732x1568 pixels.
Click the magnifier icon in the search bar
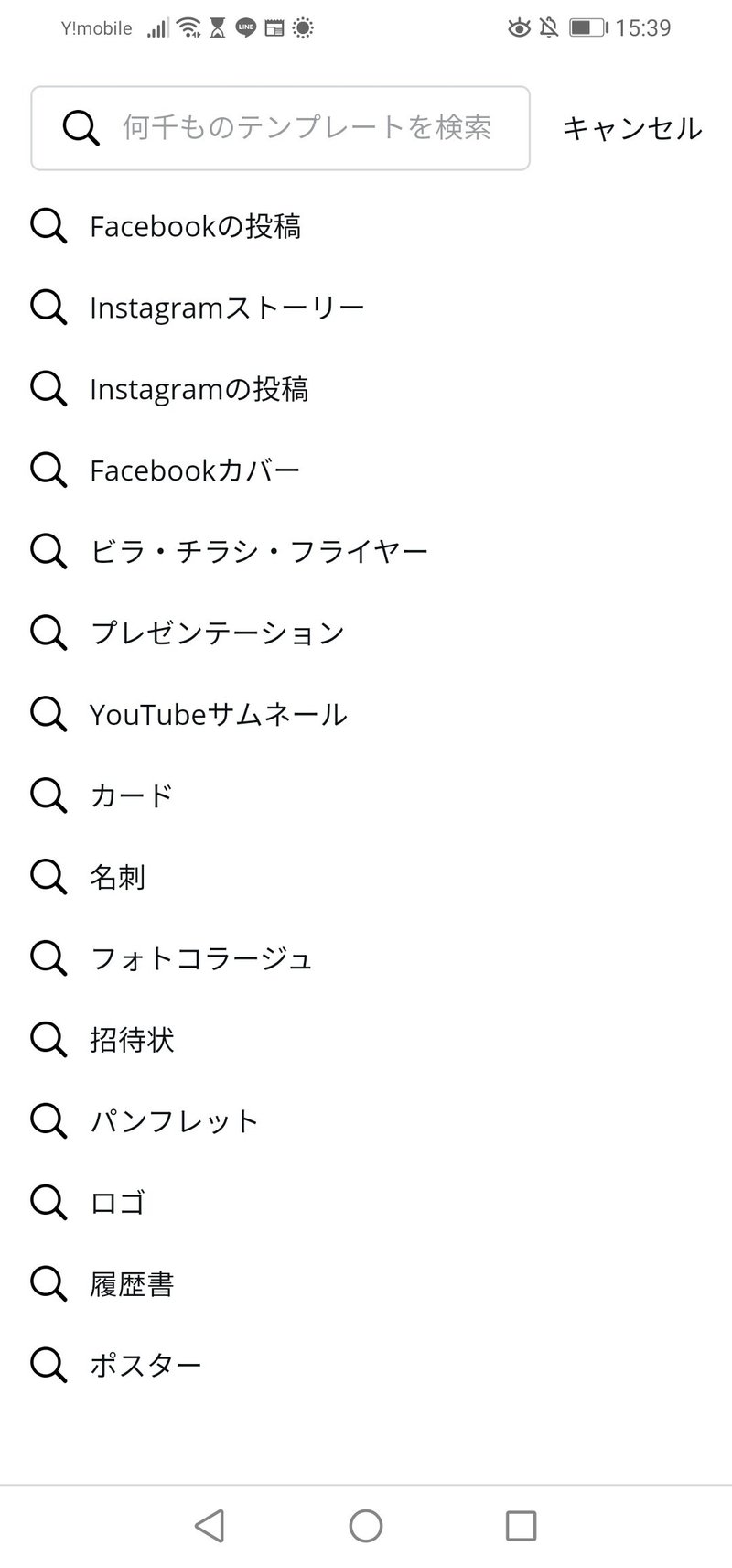coord(81,128)
